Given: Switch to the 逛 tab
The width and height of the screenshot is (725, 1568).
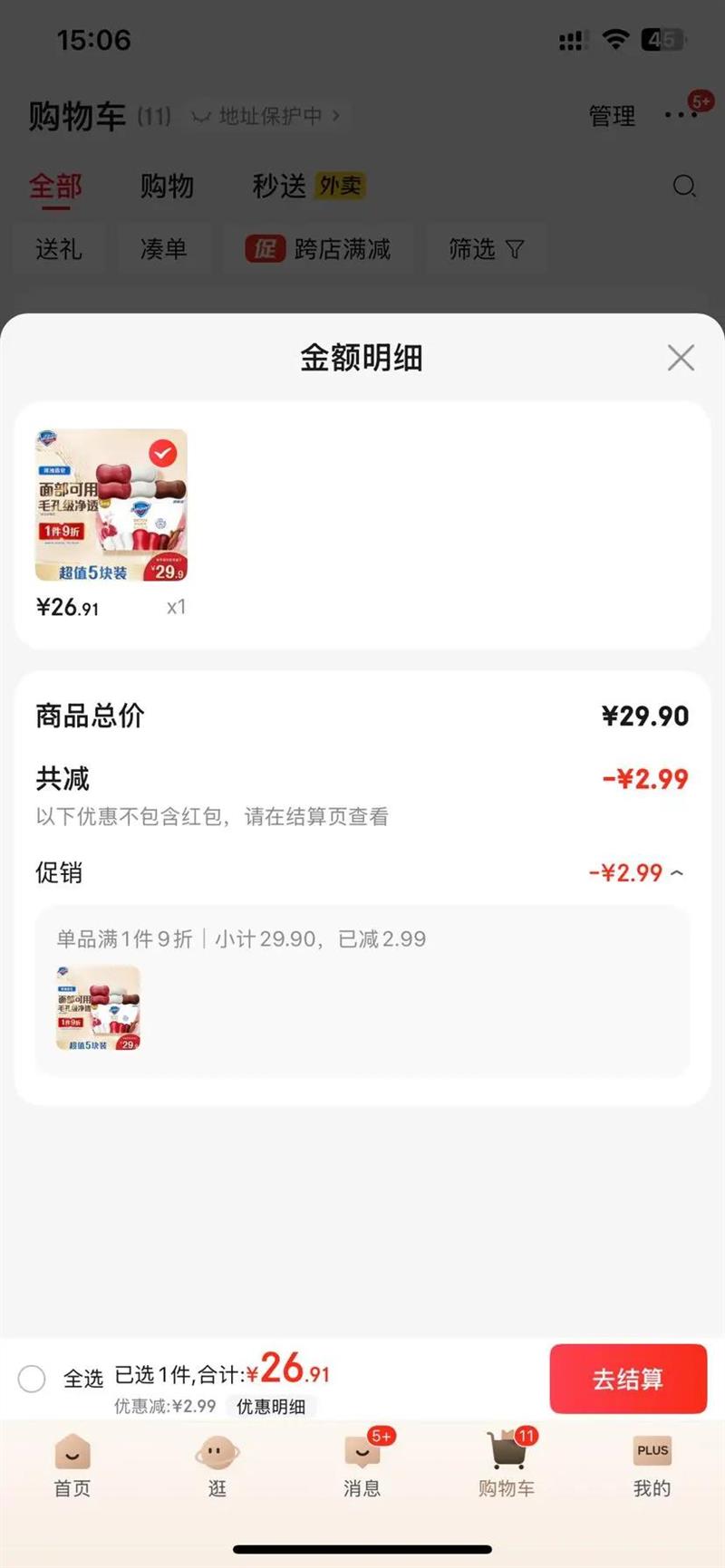Looking at the screenshot, I should click(217, 1464).
